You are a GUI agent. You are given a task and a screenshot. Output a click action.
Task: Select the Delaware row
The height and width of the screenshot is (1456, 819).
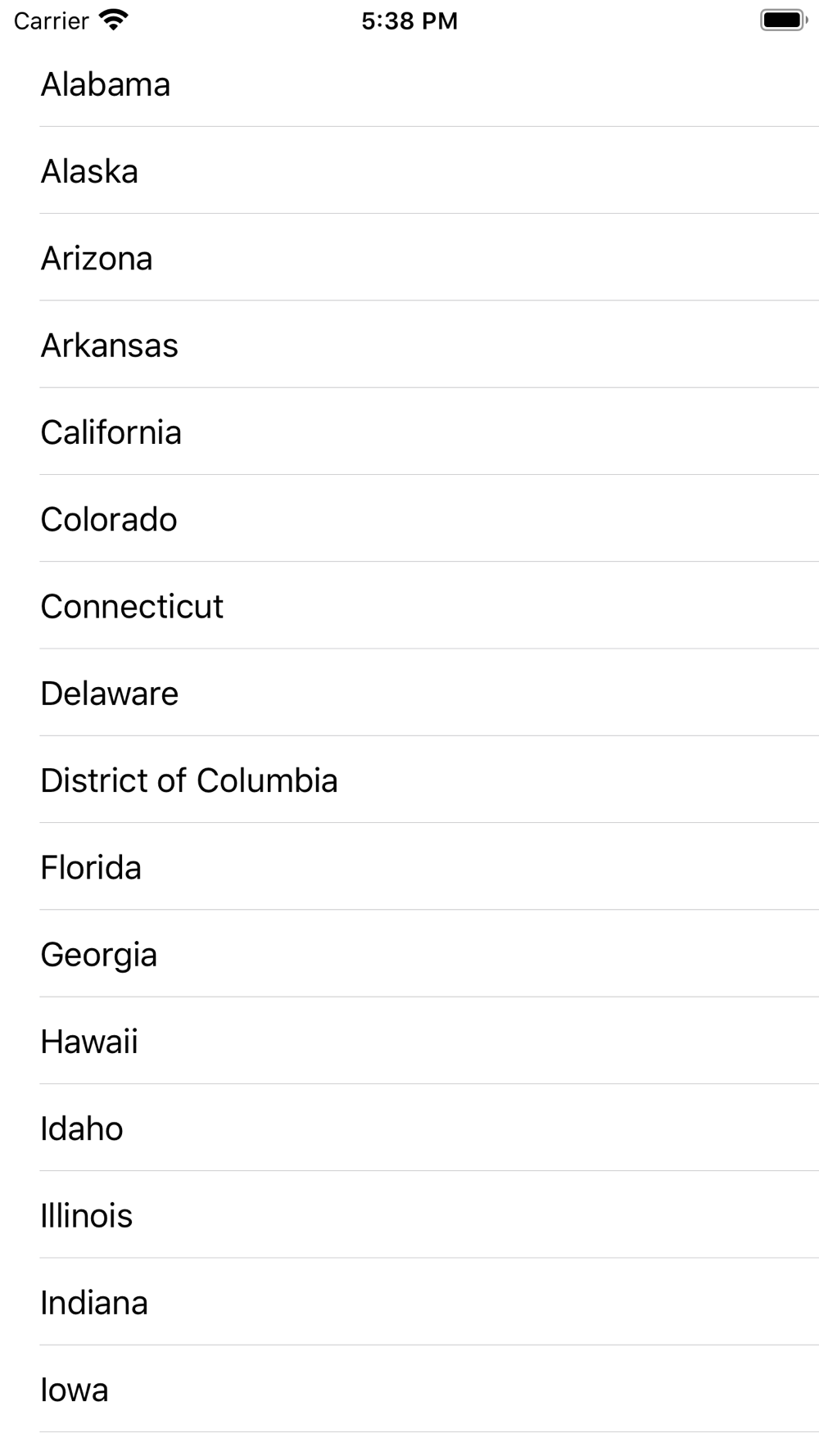coord(409,693)
